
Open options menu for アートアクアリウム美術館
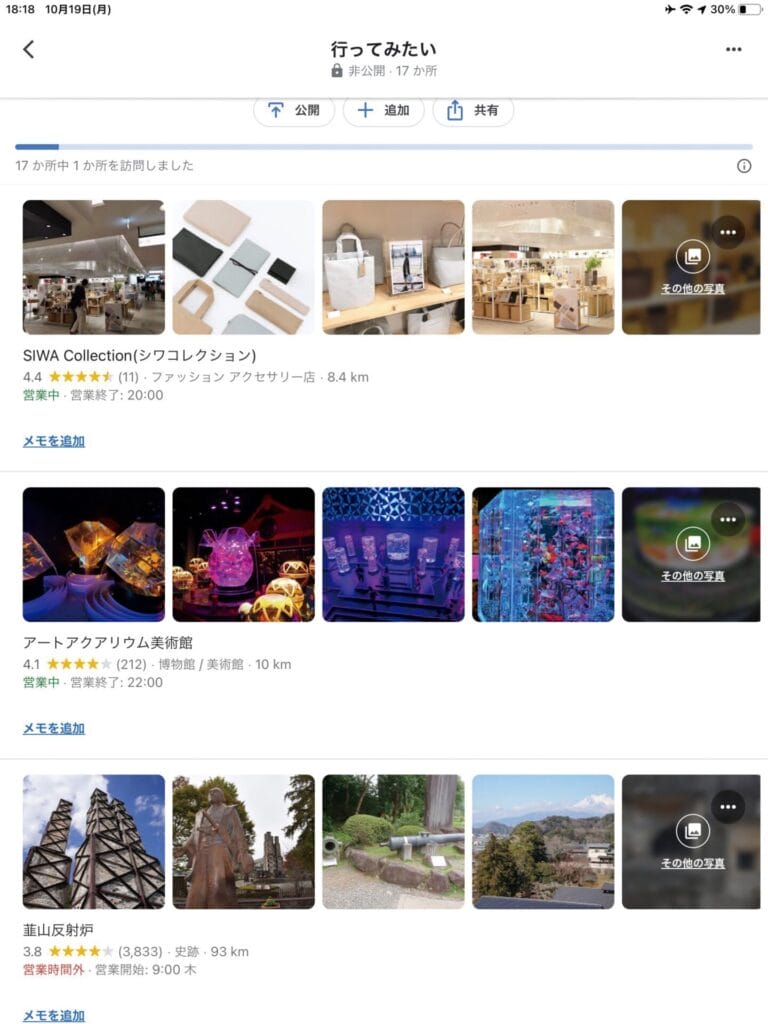pos(728,519)
